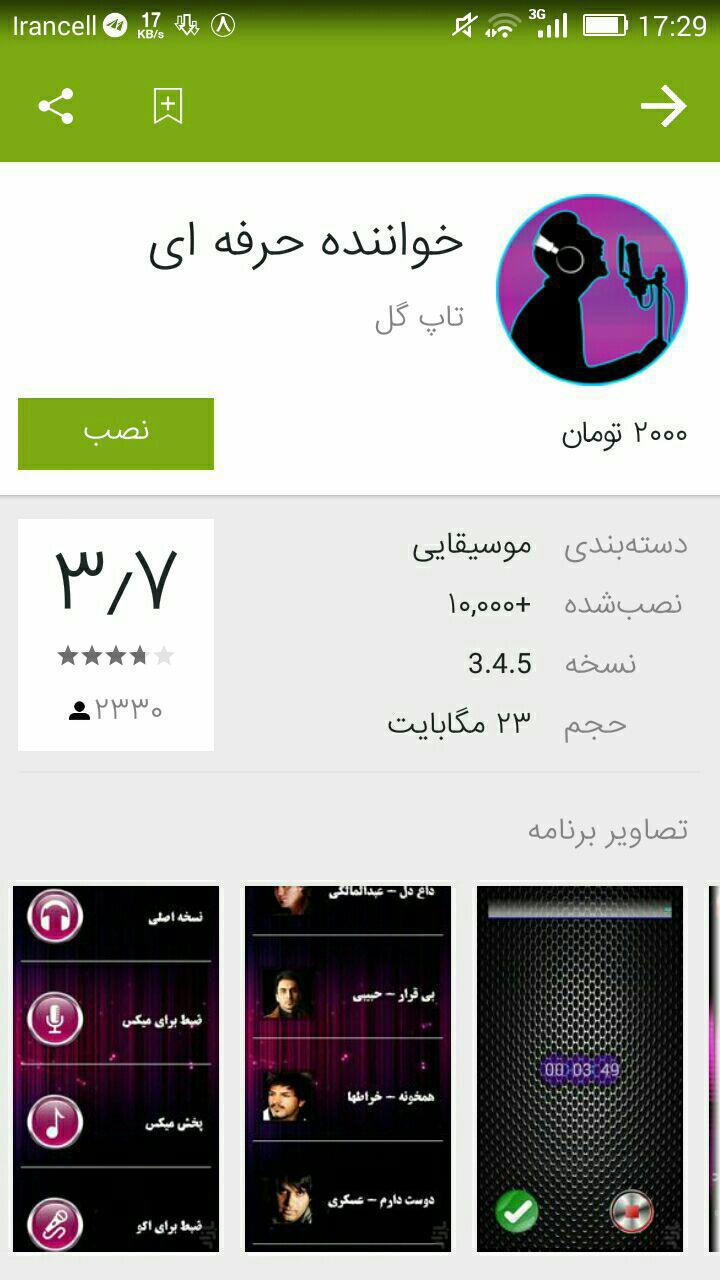Open the screenshot showing the singer list
The width and height of the screenshot is (720, 1280).
tap(348, 1068)
